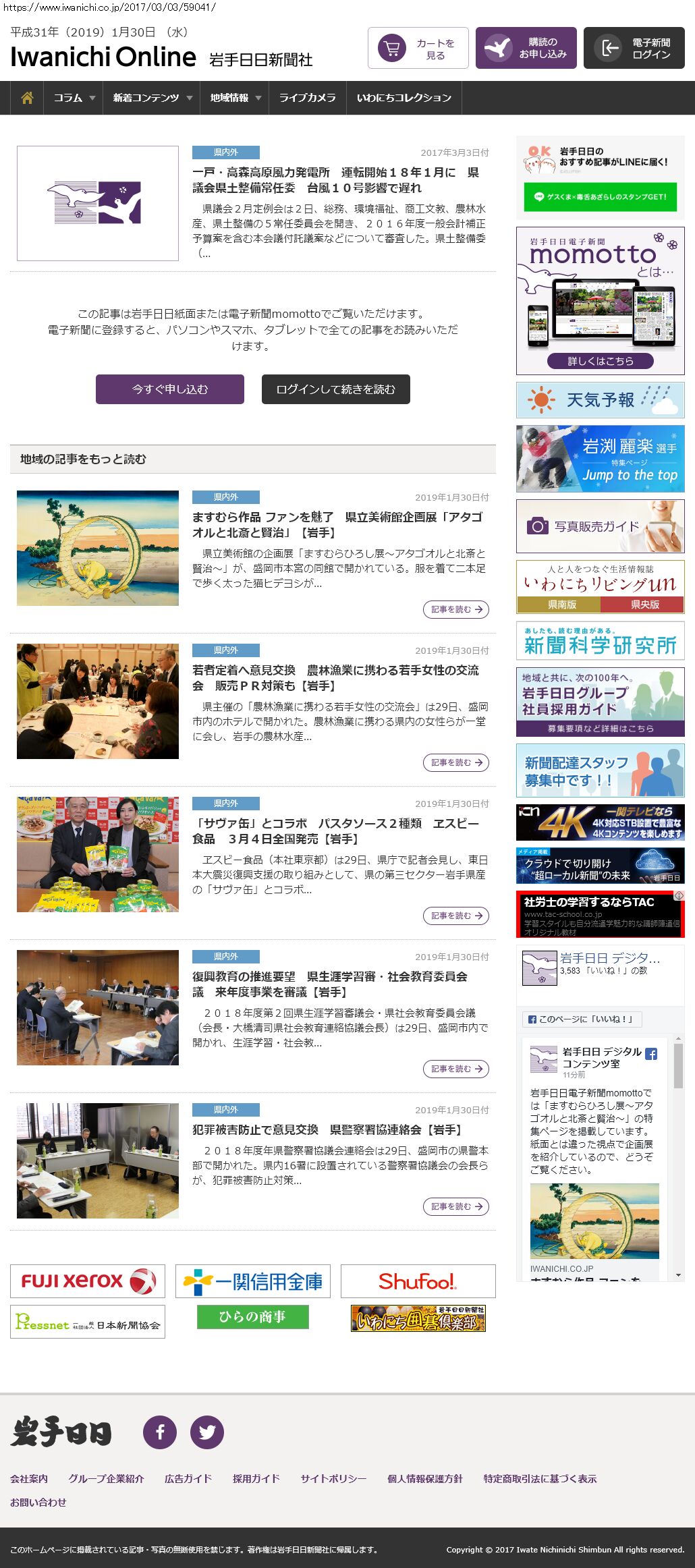Like this page on Facebook
The height and width of the screenshot is (1568, 695).
coord(581,1019)
